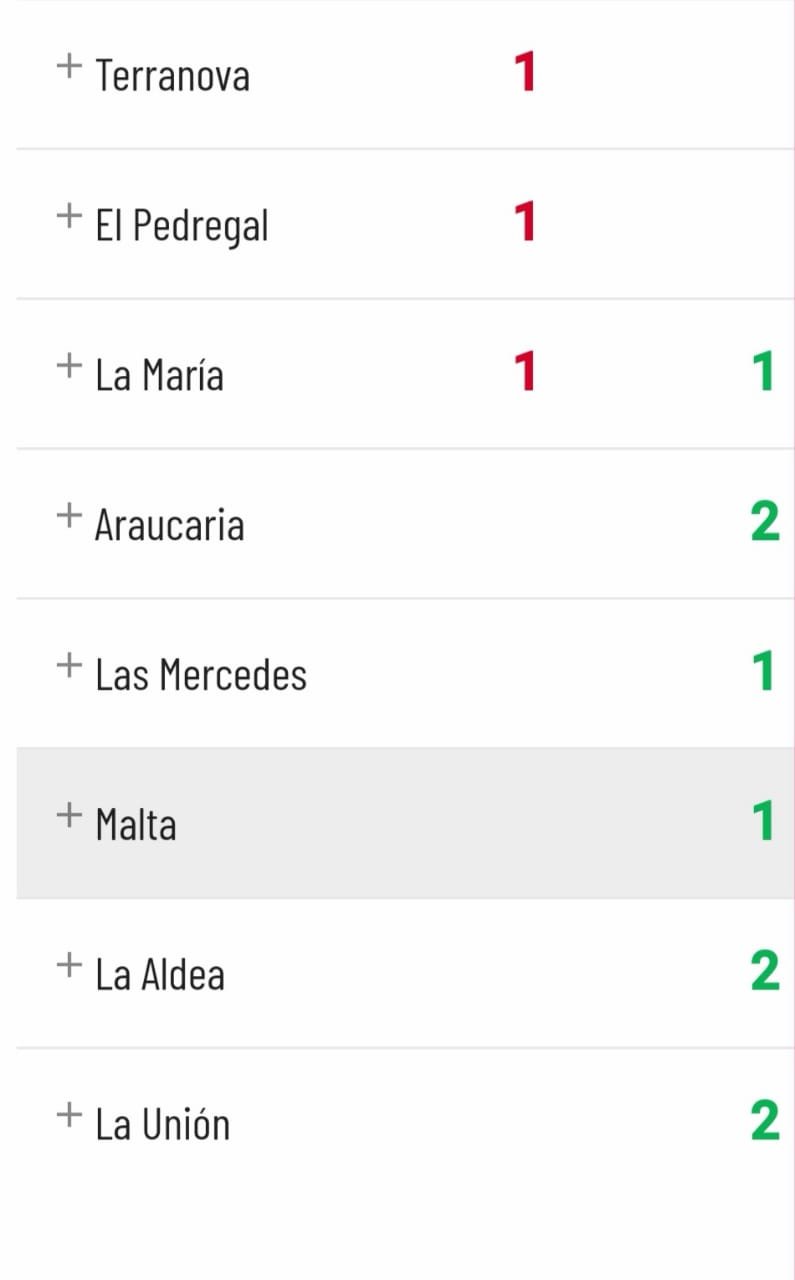Open the Las Mercedes expander

click(68, 666)
